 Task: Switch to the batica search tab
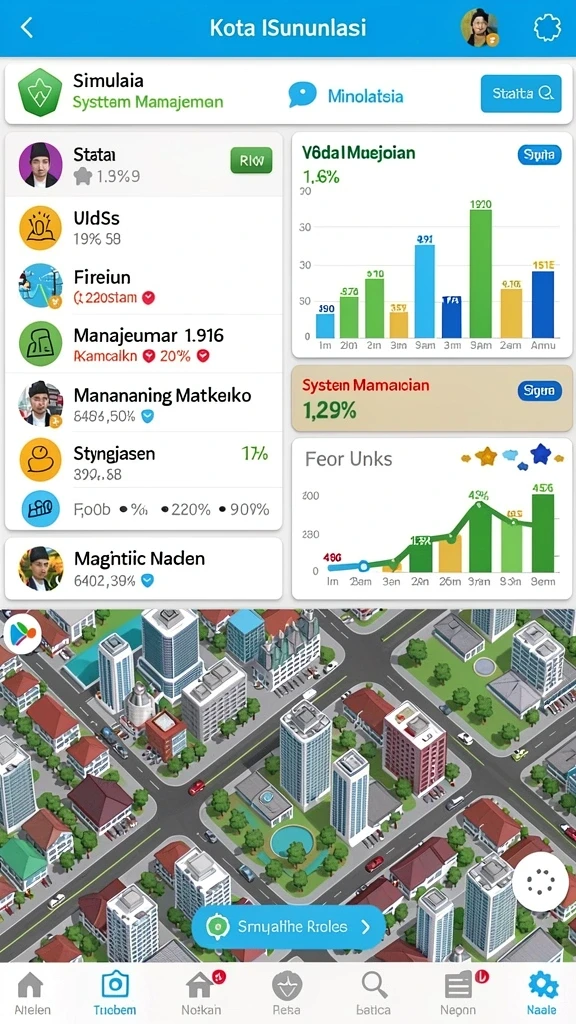(x=374, y=992)
